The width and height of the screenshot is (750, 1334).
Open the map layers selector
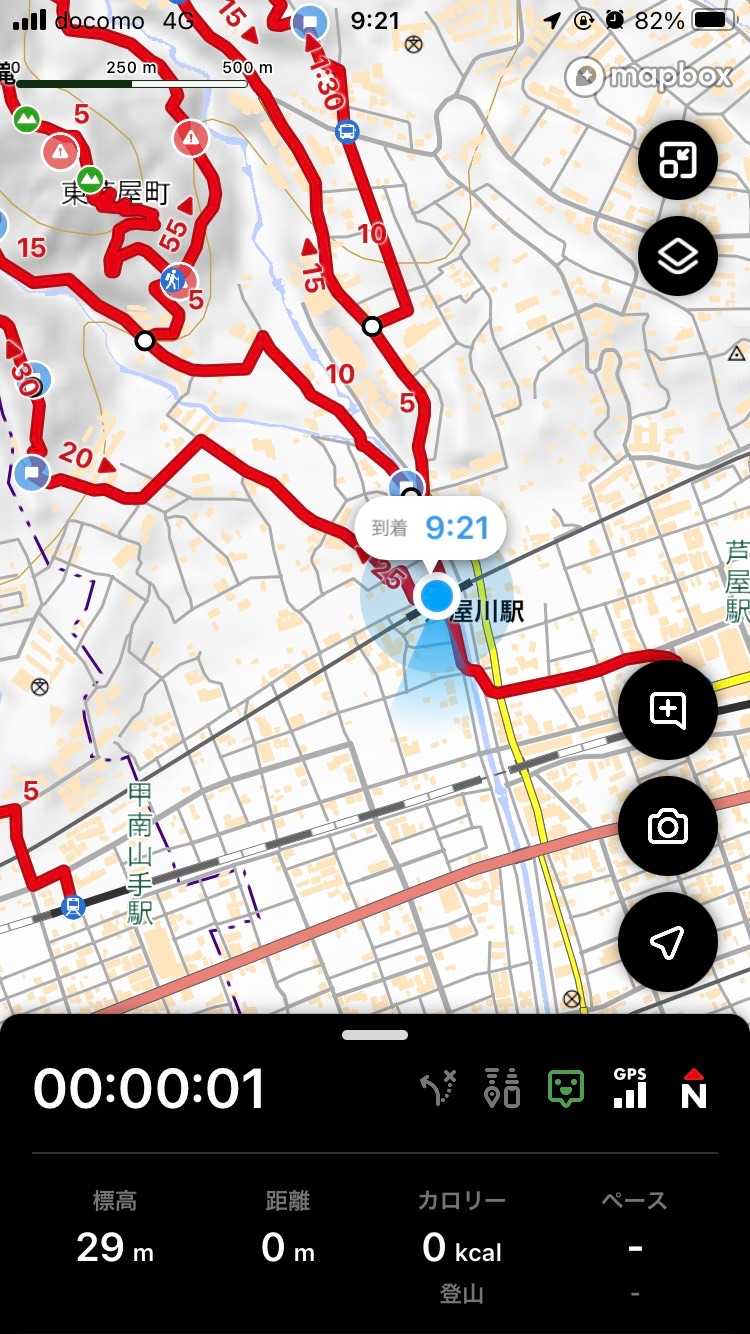(678, 256)
